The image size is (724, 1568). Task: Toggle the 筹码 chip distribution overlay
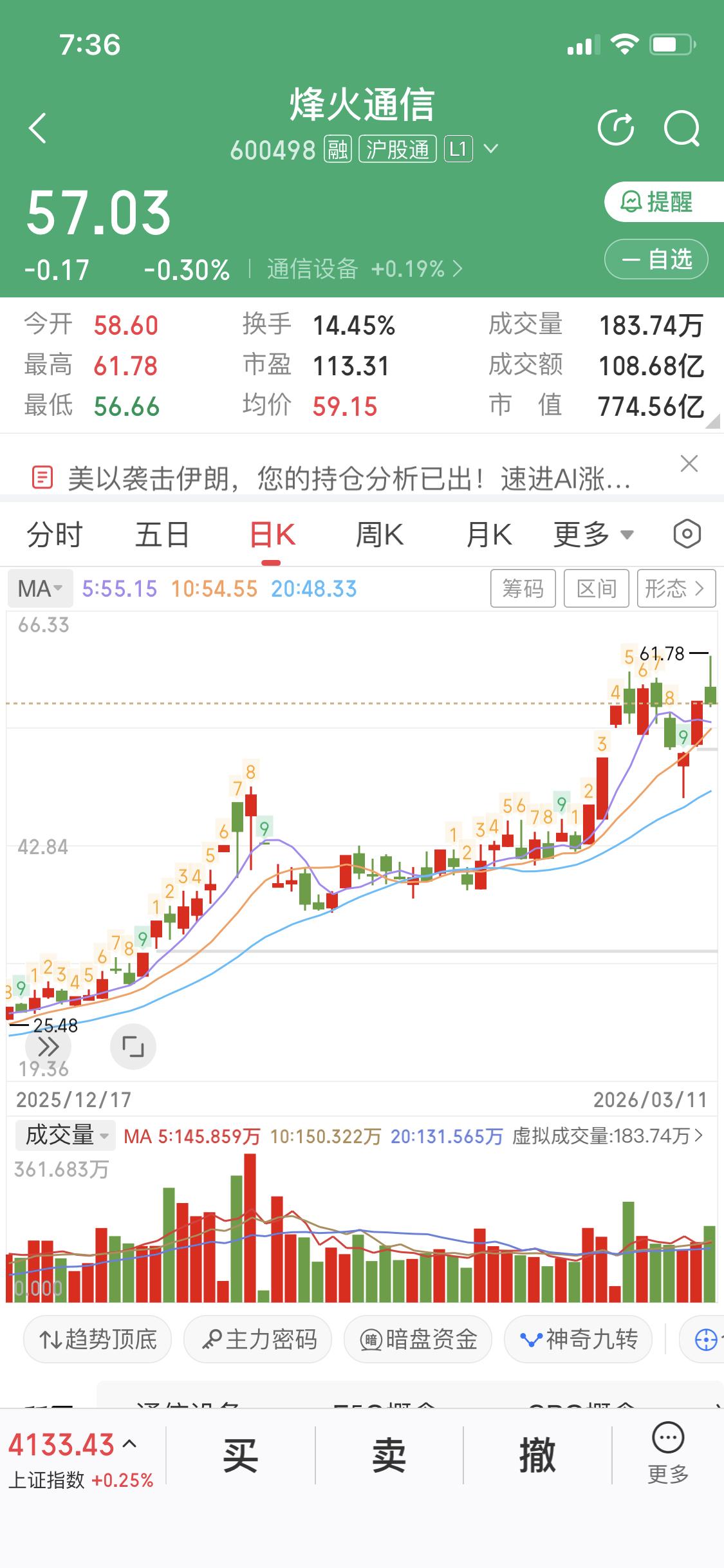click(x=523, y=588)
